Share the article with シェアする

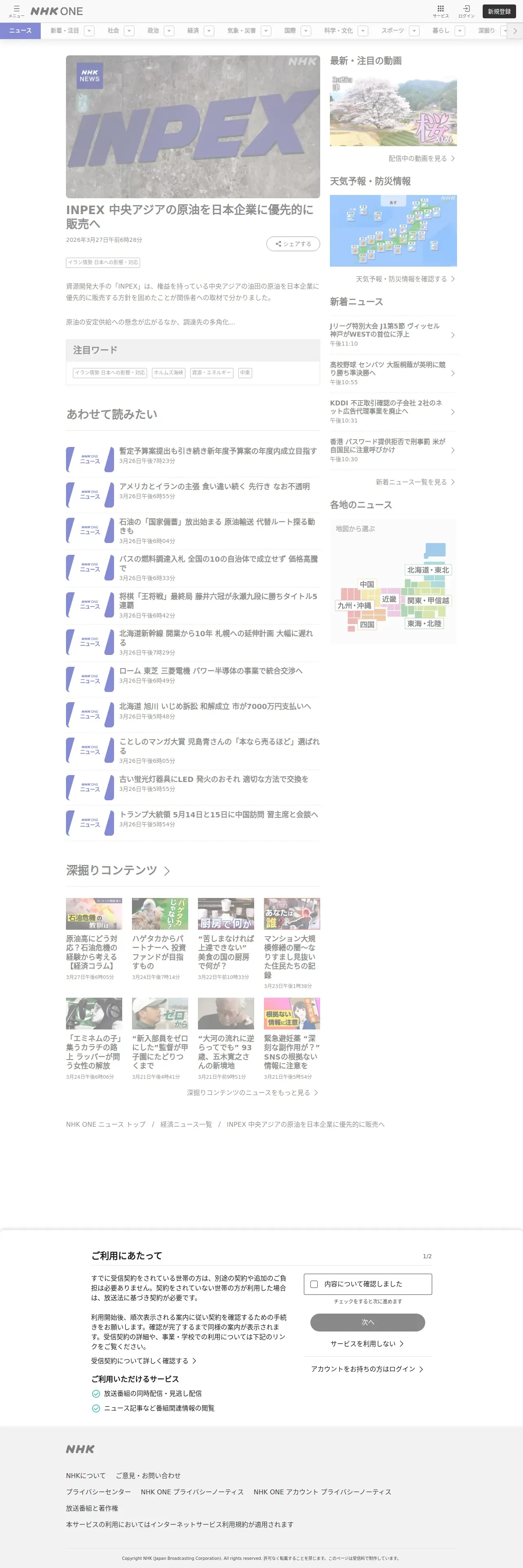293,243
